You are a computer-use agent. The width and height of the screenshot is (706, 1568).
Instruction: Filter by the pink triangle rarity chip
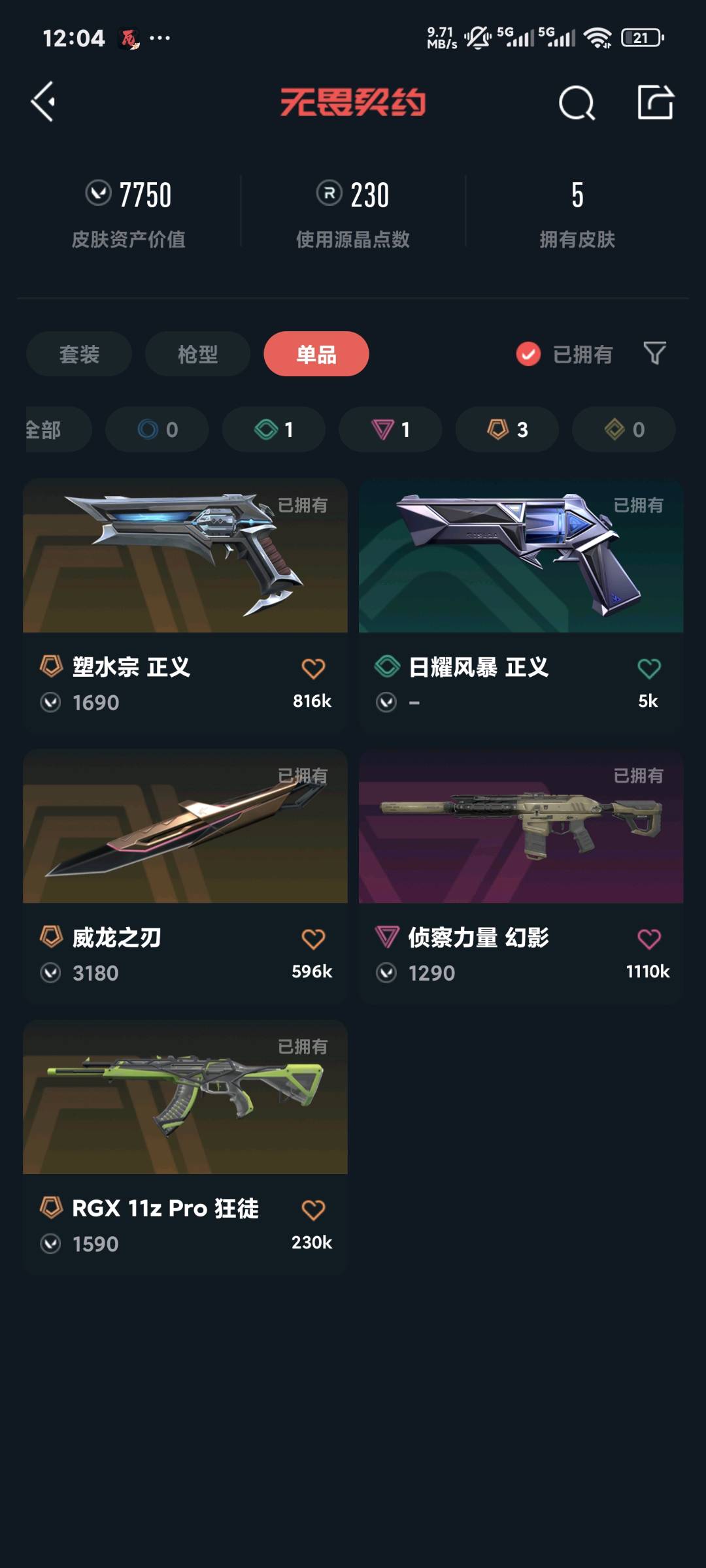pyautogui.click(x=390, y=429)
